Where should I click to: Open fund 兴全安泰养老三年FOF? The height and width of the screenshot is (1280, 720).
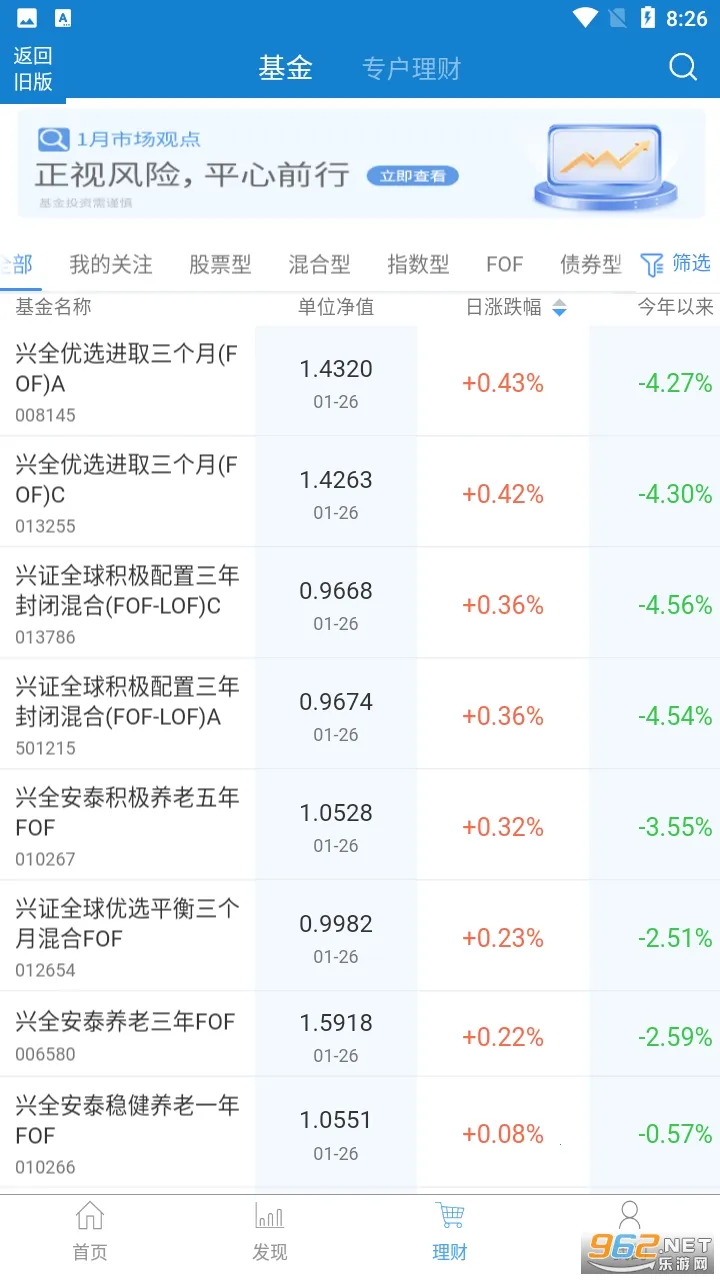[x=127, y=1034]
